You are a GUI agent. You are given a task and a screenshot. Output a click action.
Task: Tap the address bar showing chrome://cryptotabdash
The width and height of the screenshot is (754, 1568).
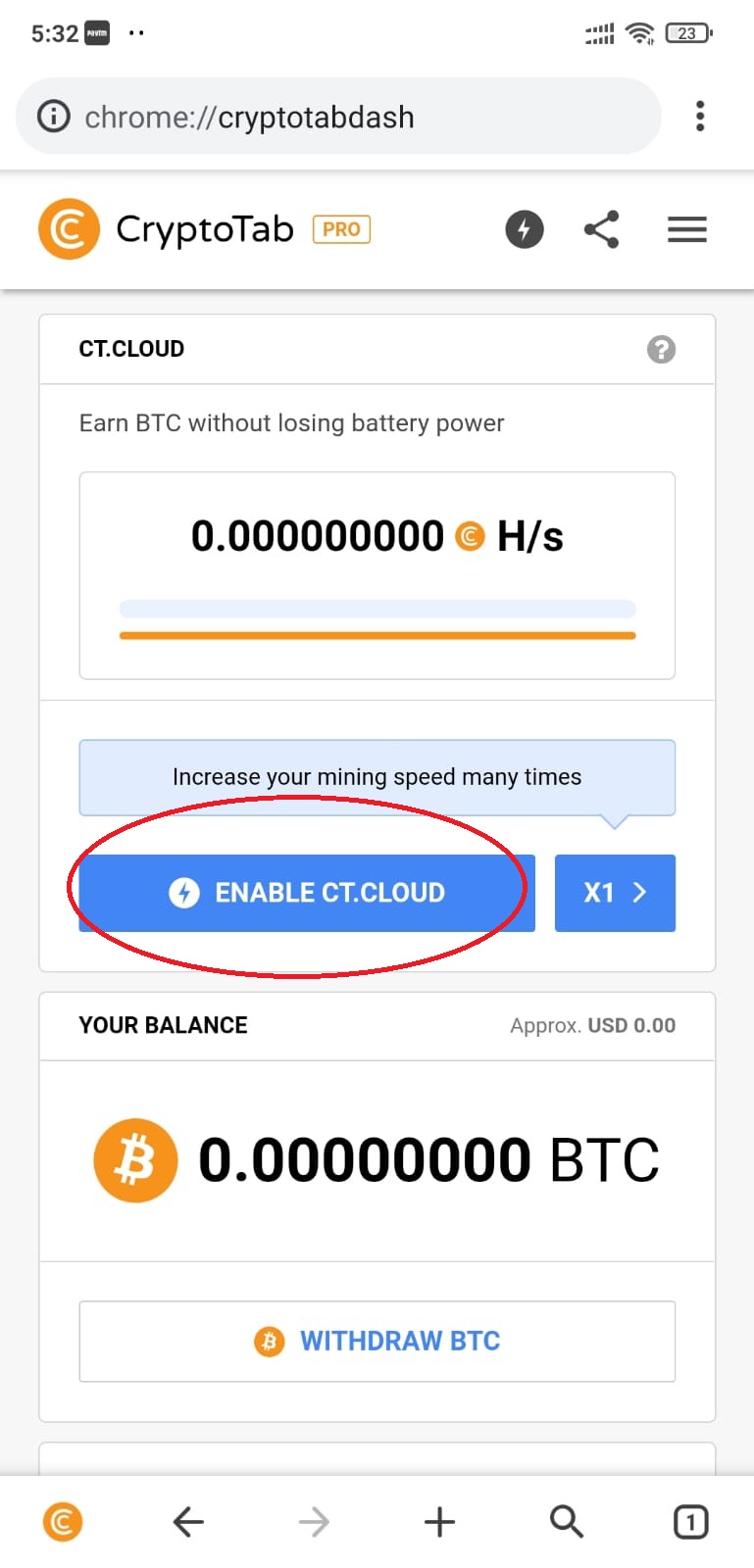[x=338, y=117]
